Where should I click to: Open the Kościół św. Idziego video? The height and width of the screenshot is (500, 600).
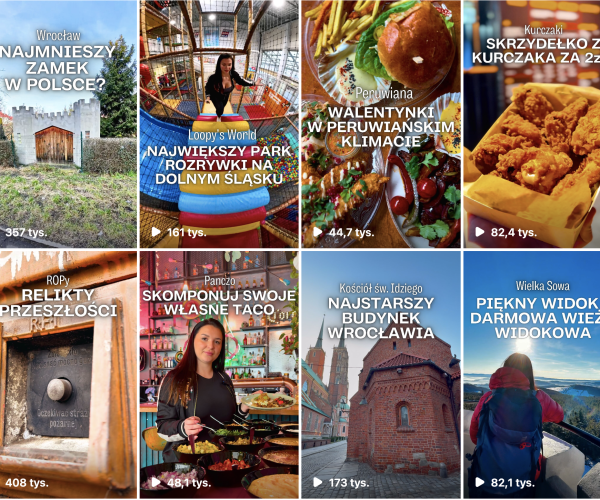381,375
